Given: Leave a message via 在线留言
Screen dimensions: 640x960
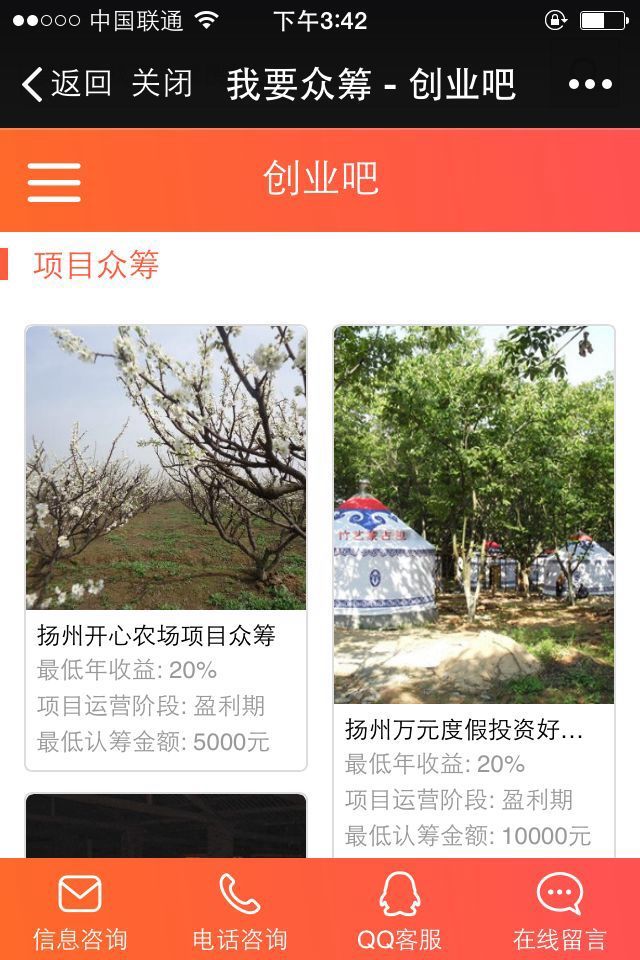Looking at the screenshot, I should tap(560, 911).
